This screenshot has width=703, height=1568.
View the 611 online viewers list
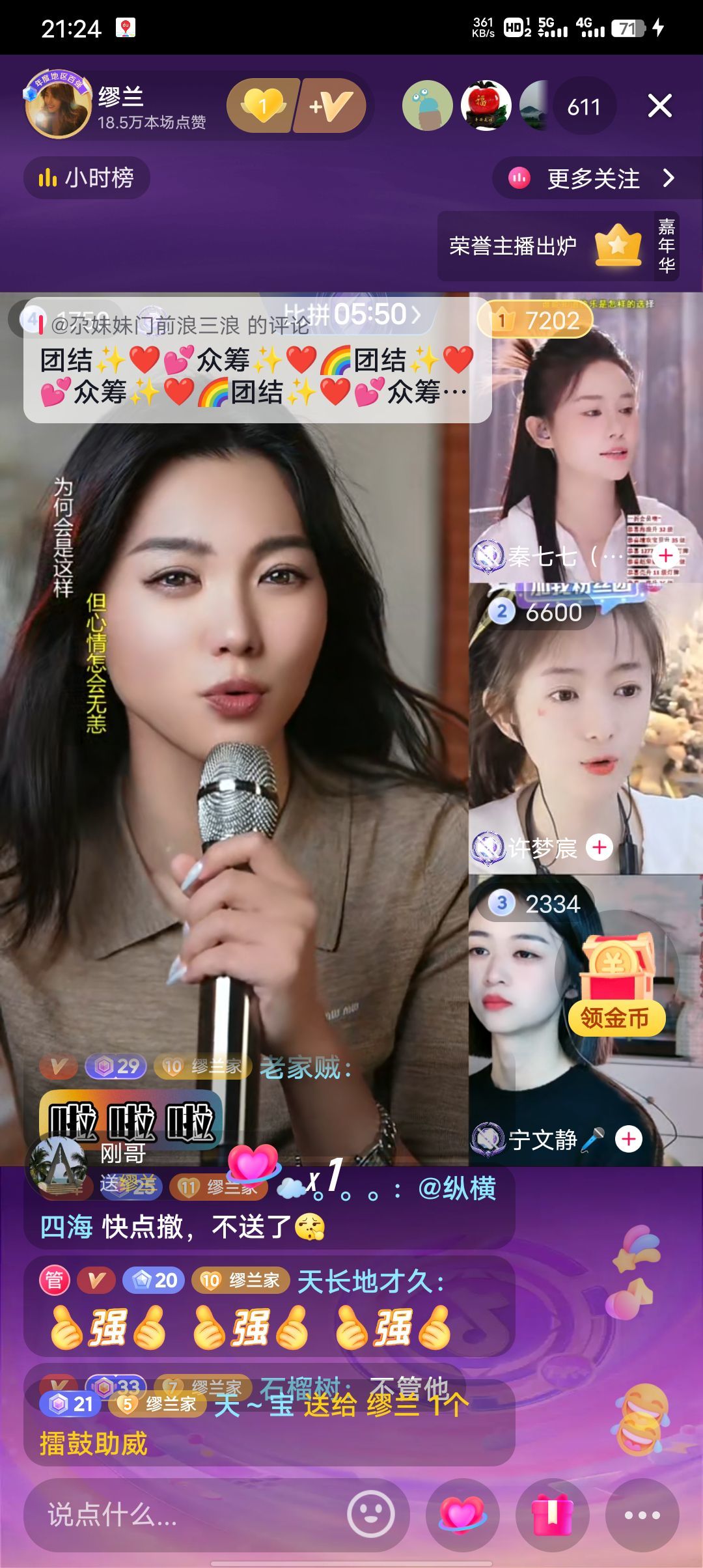583,106
